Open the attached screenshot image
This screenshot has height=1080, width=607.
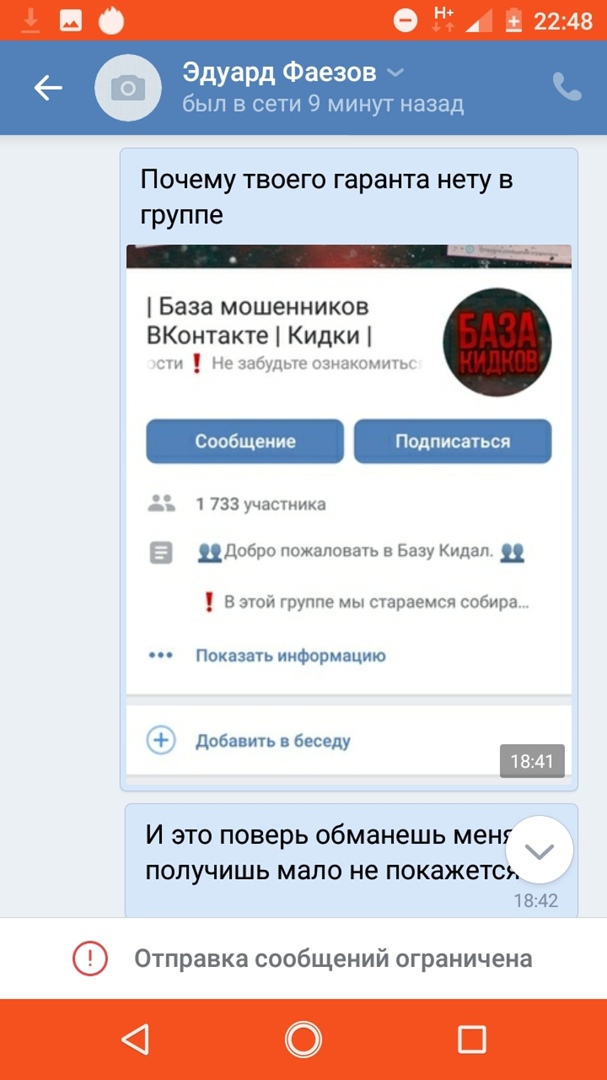pos(348,510)
